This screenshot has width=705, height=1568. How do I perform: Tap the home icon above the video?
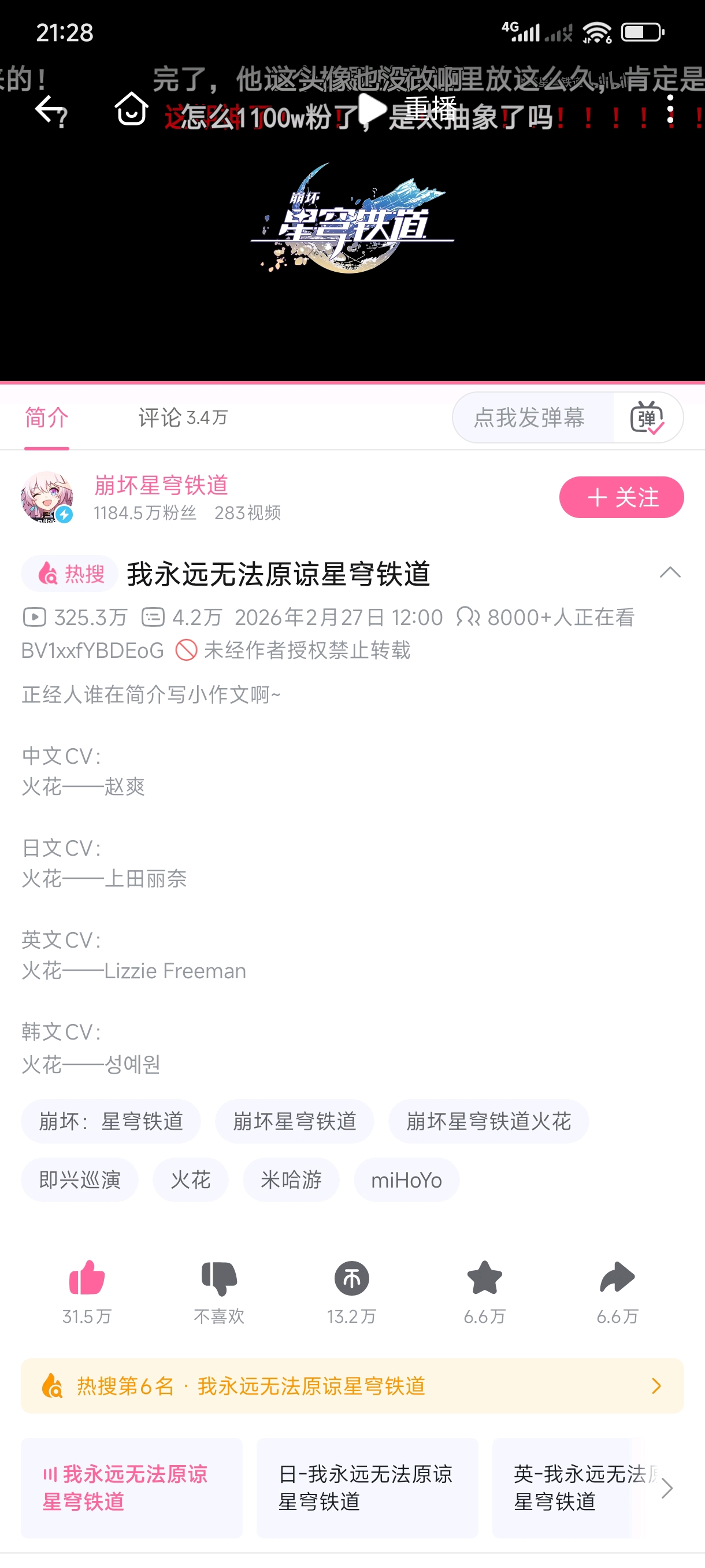coord(131,110)
